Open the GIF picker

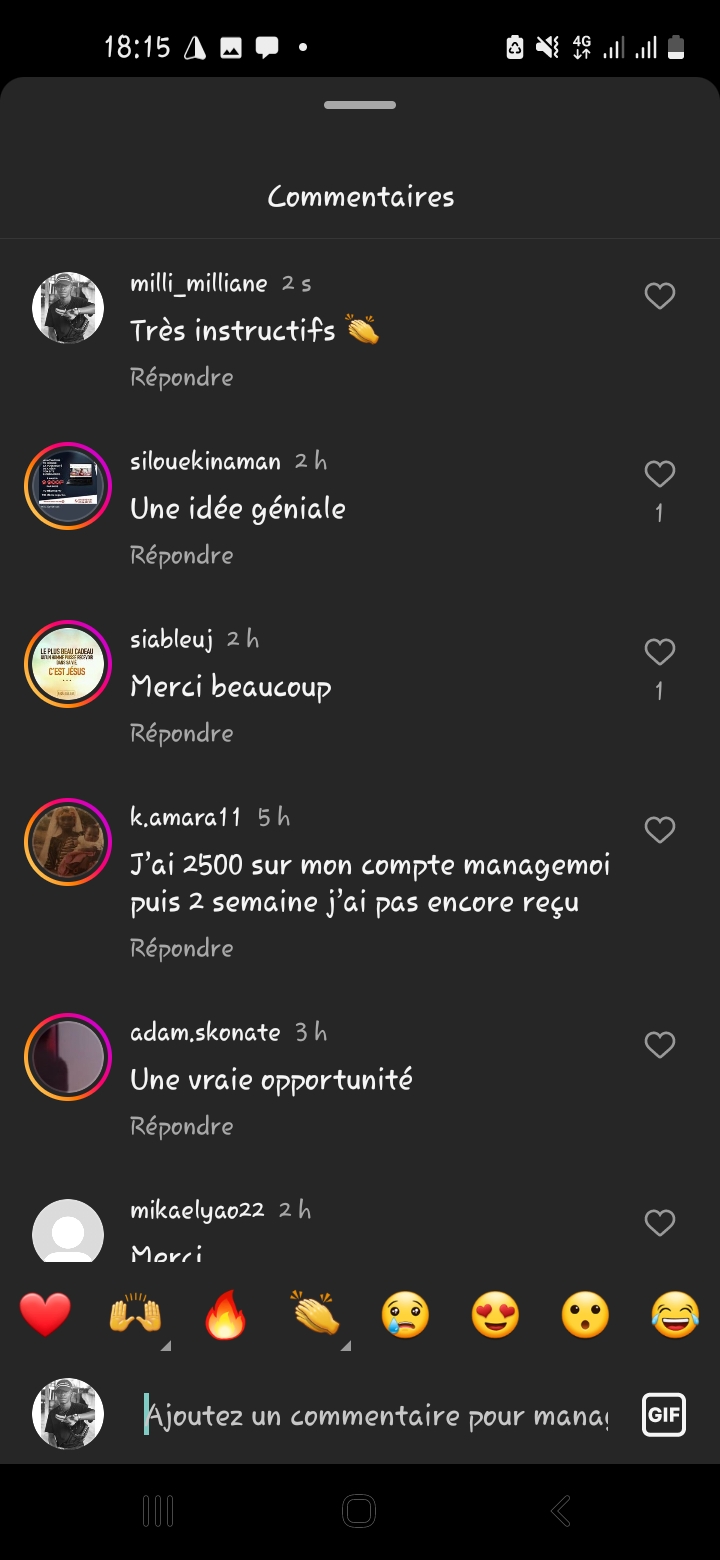[x=664, y=1415]
